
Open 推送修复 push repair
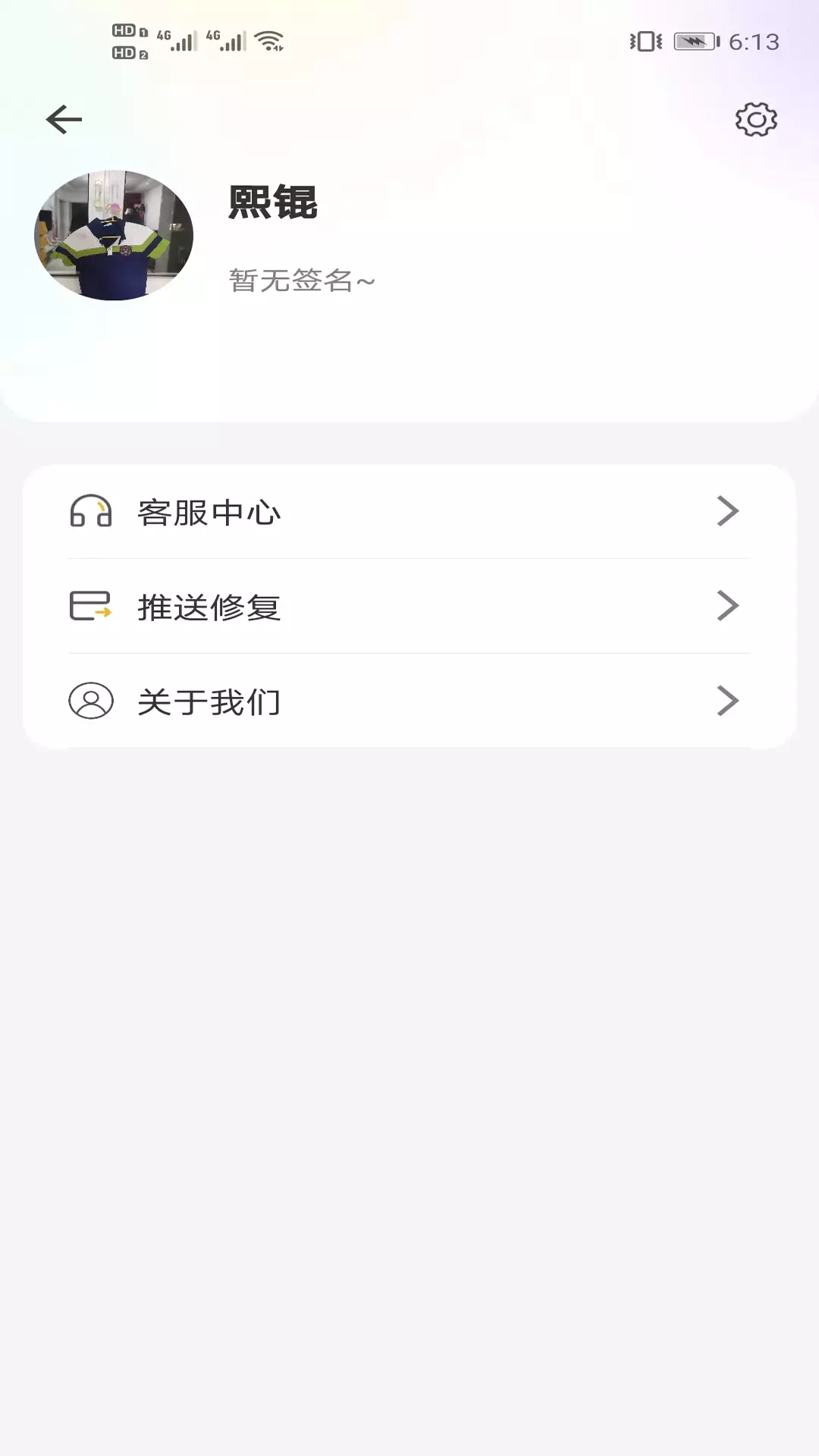click(409, 607)
